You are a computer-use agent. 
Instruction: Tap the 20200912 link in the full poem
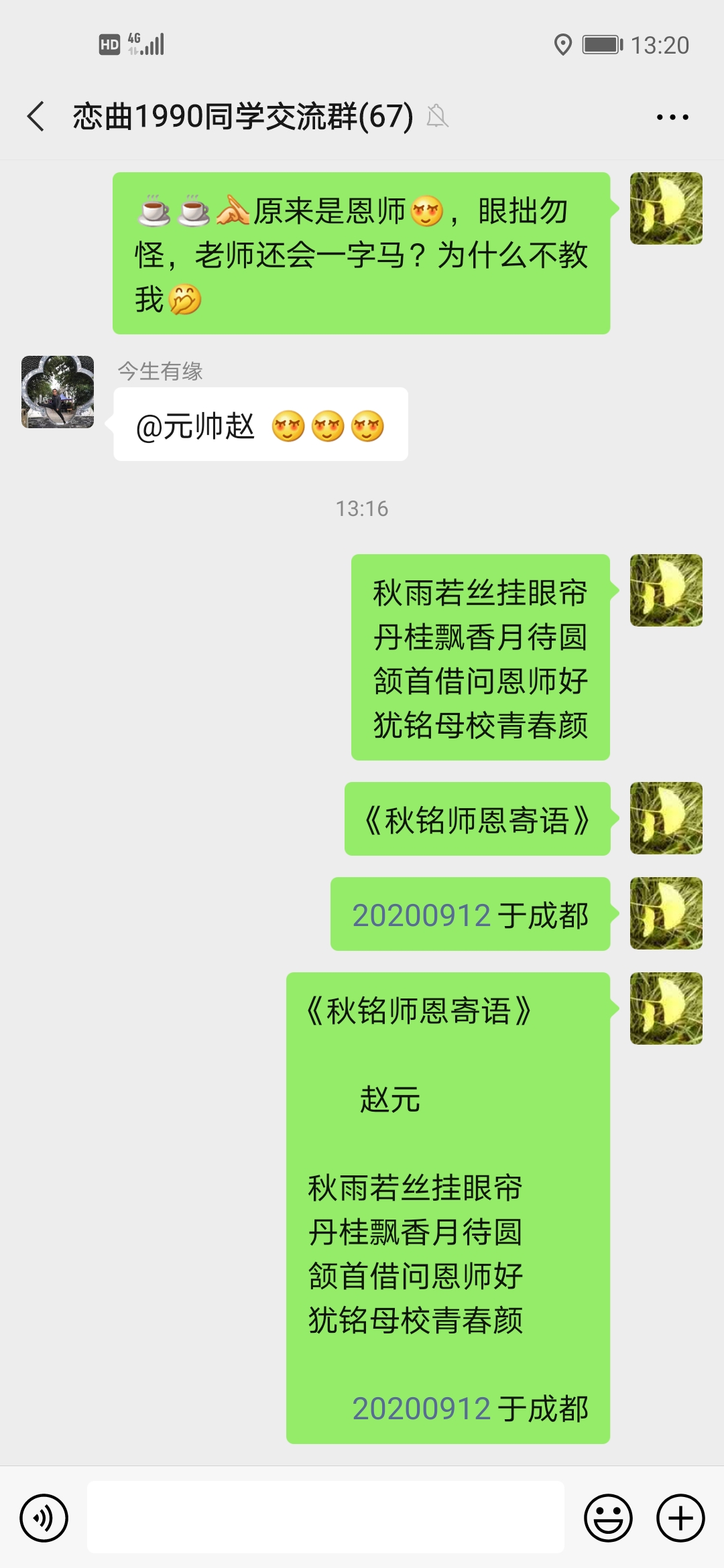[422, 1409]
